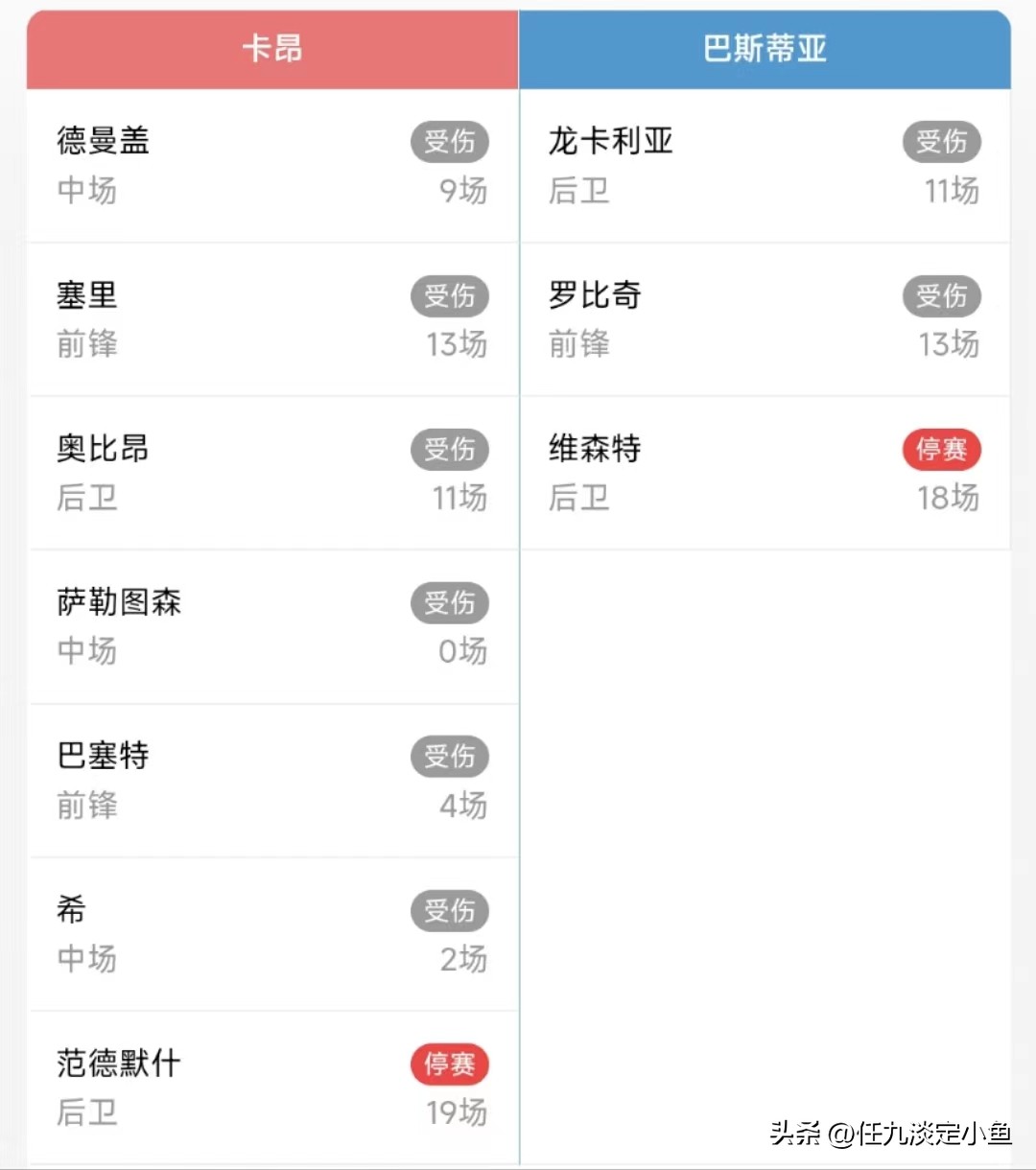Click the 受伤 badge next to 德曼盖
Screen dimensions: 1036x1170
(x=450, y=142)
